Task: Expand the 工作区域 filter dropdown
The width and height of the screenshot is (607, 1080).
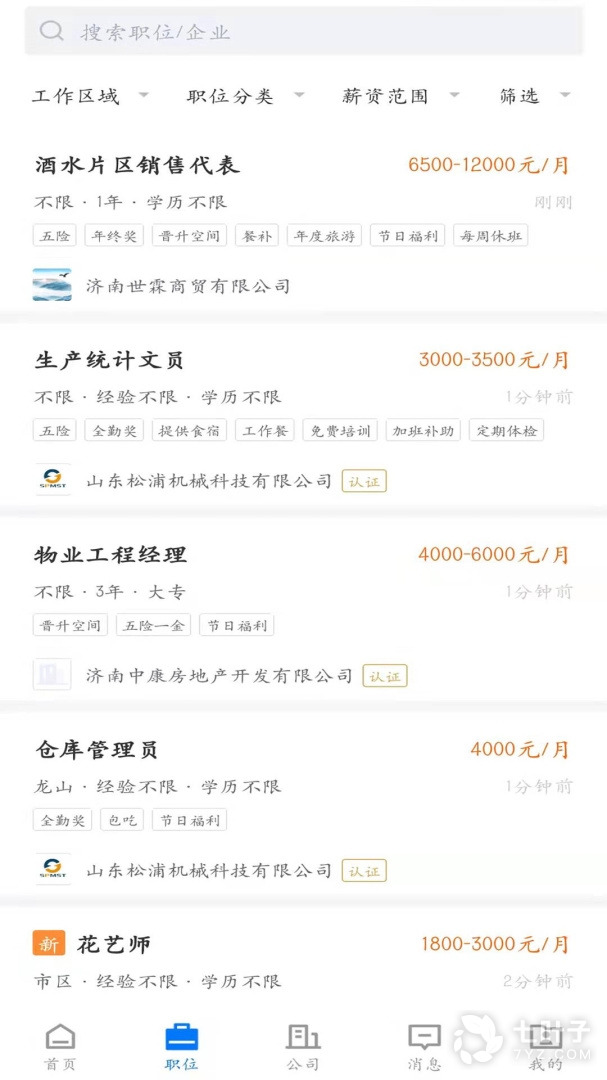Action: pyautogui.click(x=90, y=96)
